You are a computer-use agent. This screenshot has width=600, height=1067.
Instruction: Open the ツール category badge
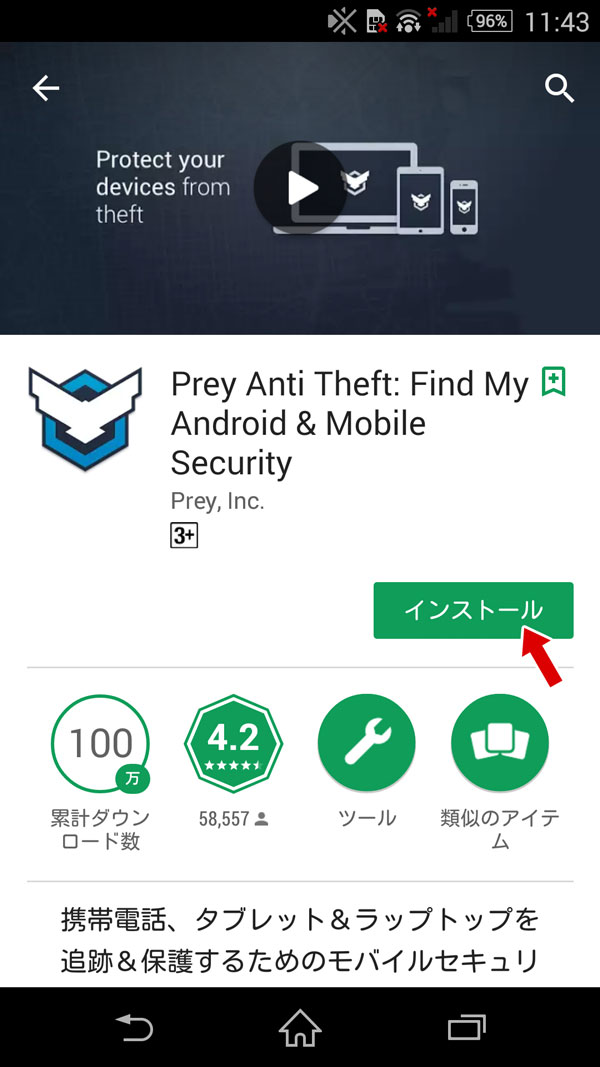tap(366, 743)
